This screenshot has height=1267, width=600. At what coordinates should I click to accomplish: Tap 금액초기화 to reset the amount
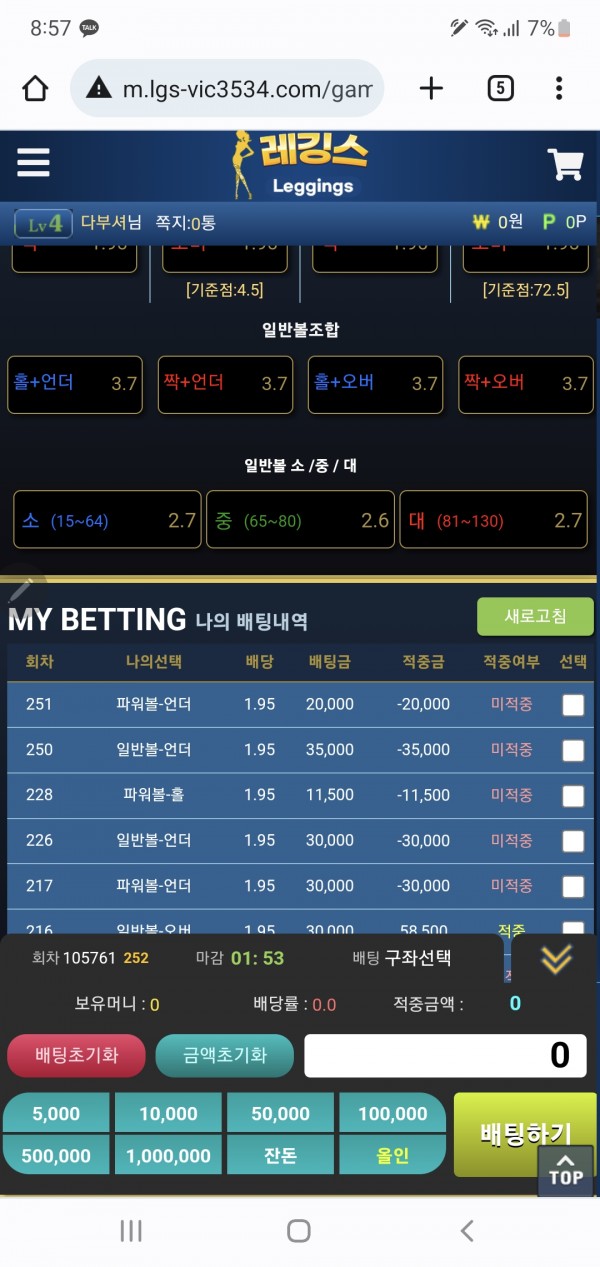coord(225,1055)
